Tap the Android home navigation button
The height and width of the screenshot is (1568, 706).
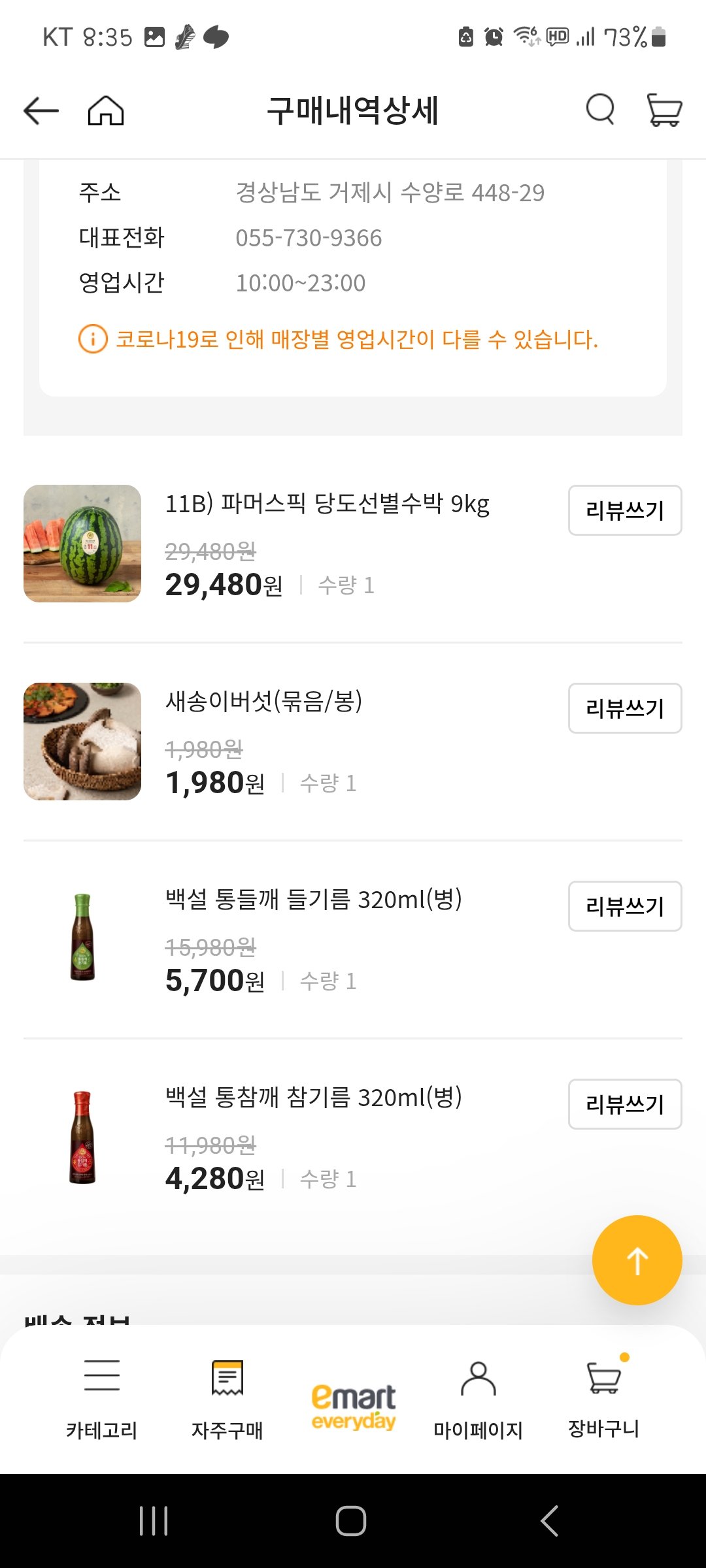[352, 1522]
